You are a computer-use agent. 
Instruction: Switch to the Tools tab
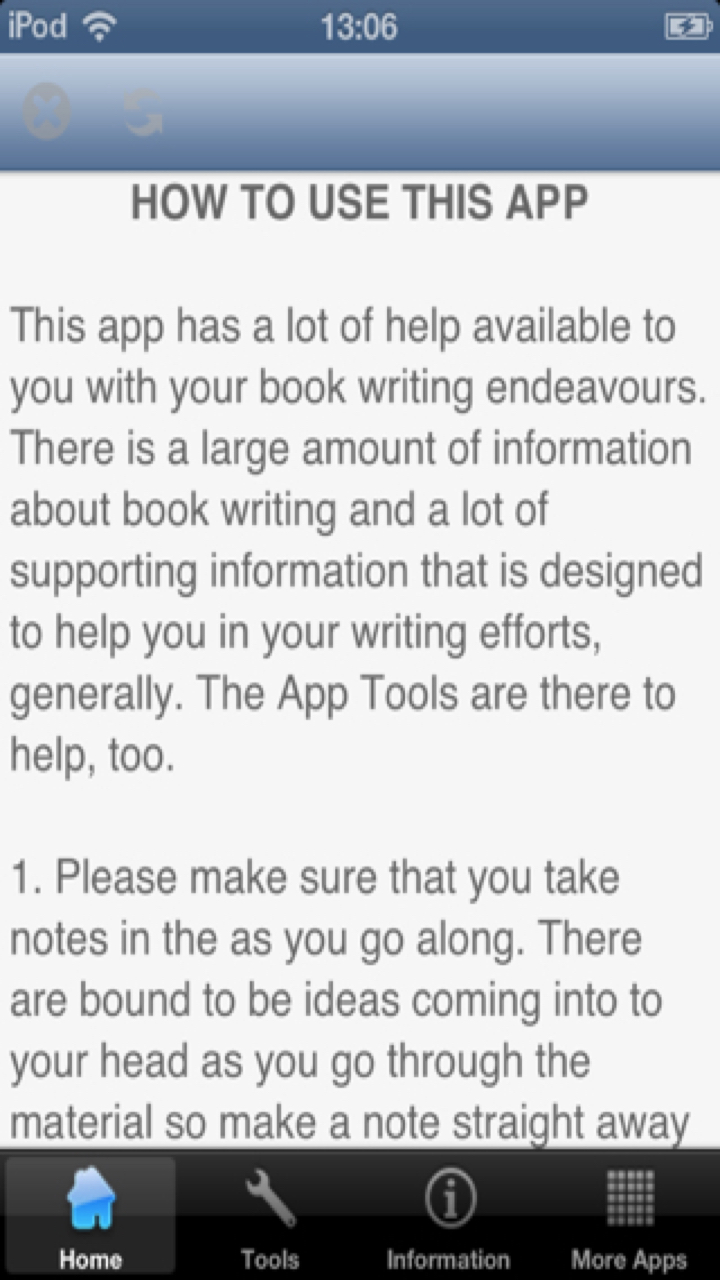pos(270,1215)
